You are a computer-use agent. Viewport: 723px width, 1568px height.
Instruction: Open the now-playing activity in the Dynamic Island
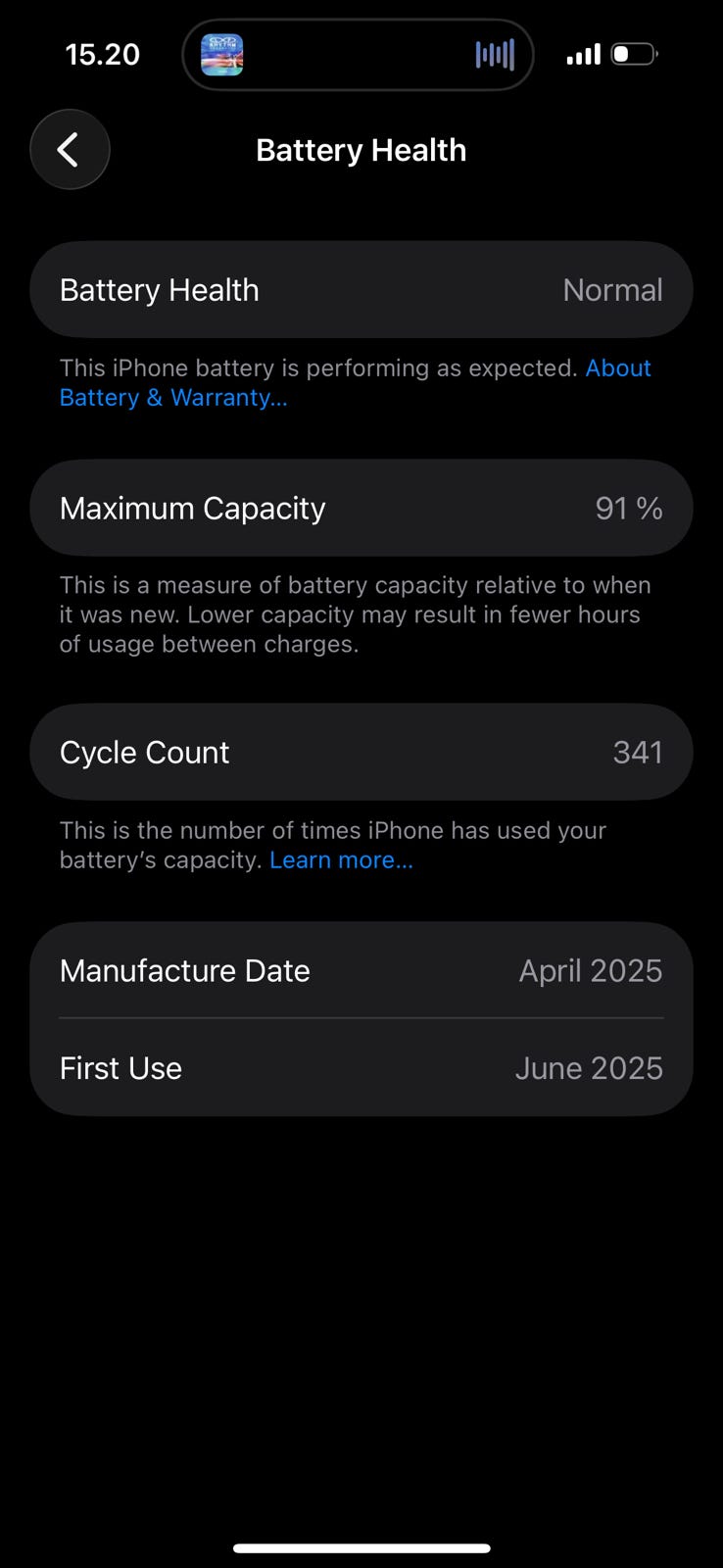click(358, 55)
